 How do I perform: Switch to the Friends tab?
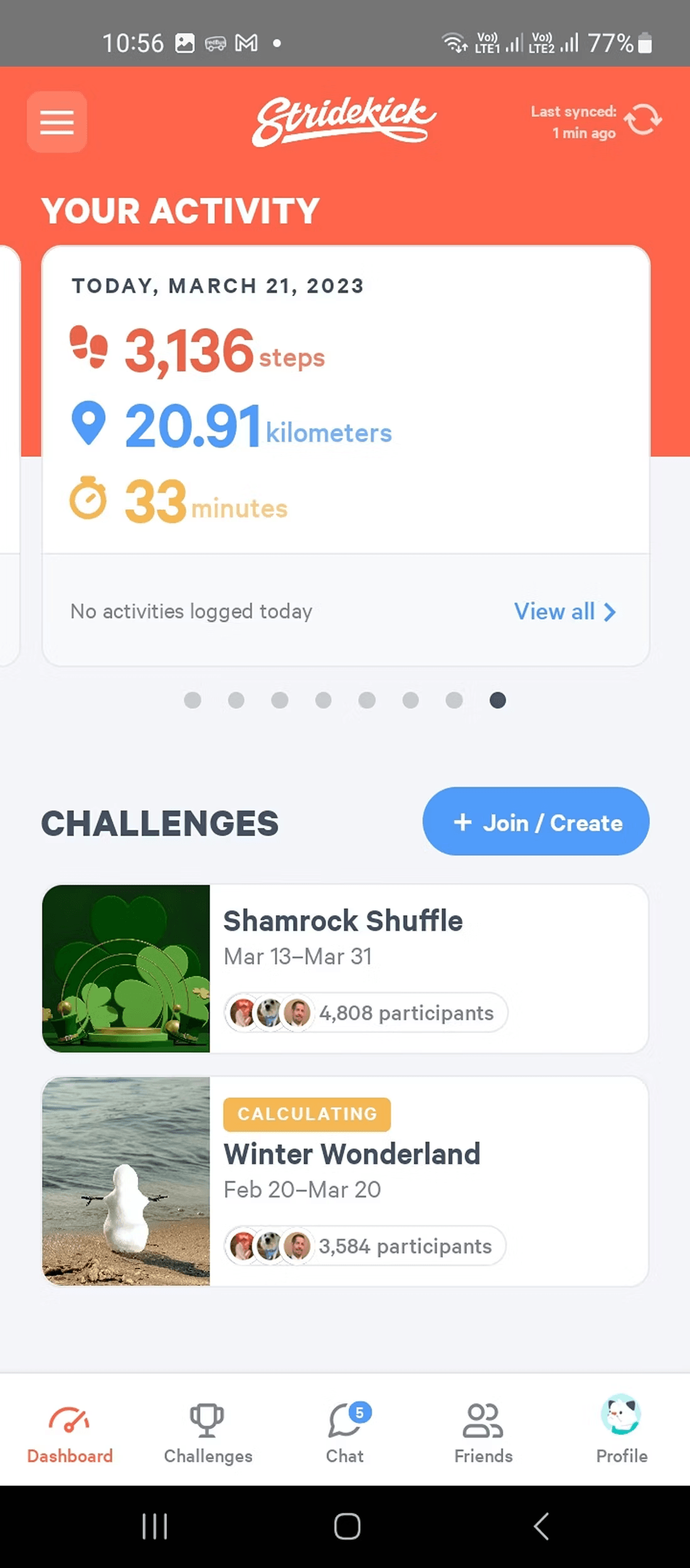pyautogui.click(x=483, y=1433)
